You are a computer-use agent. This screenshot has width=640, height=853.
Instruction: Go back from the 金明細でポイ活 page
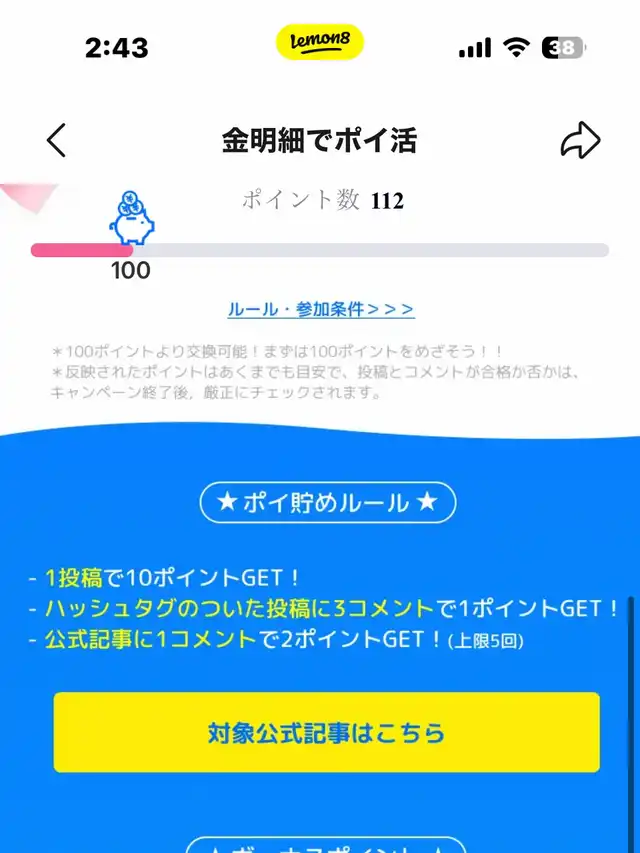coord(57,141)
